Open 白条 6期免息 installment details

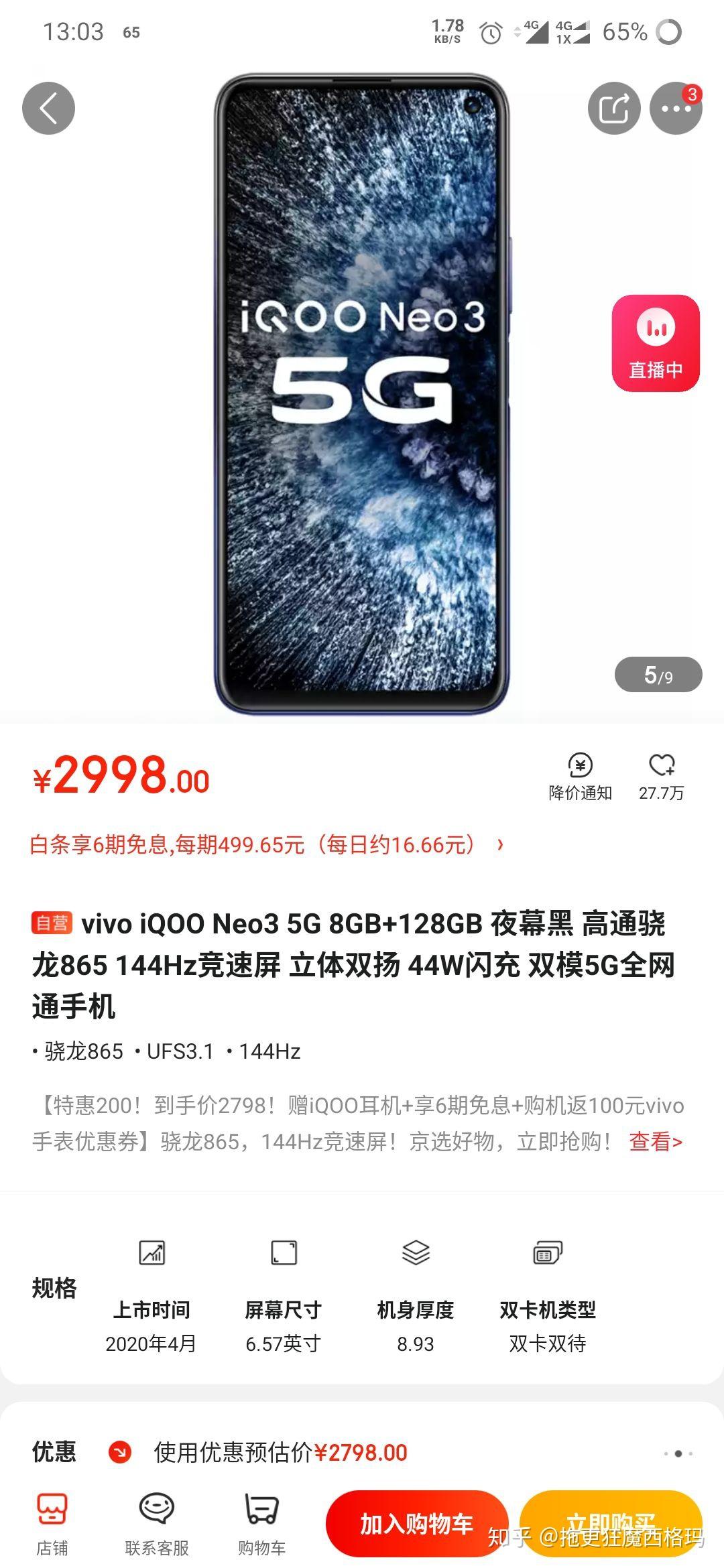(x=267, y=845)
